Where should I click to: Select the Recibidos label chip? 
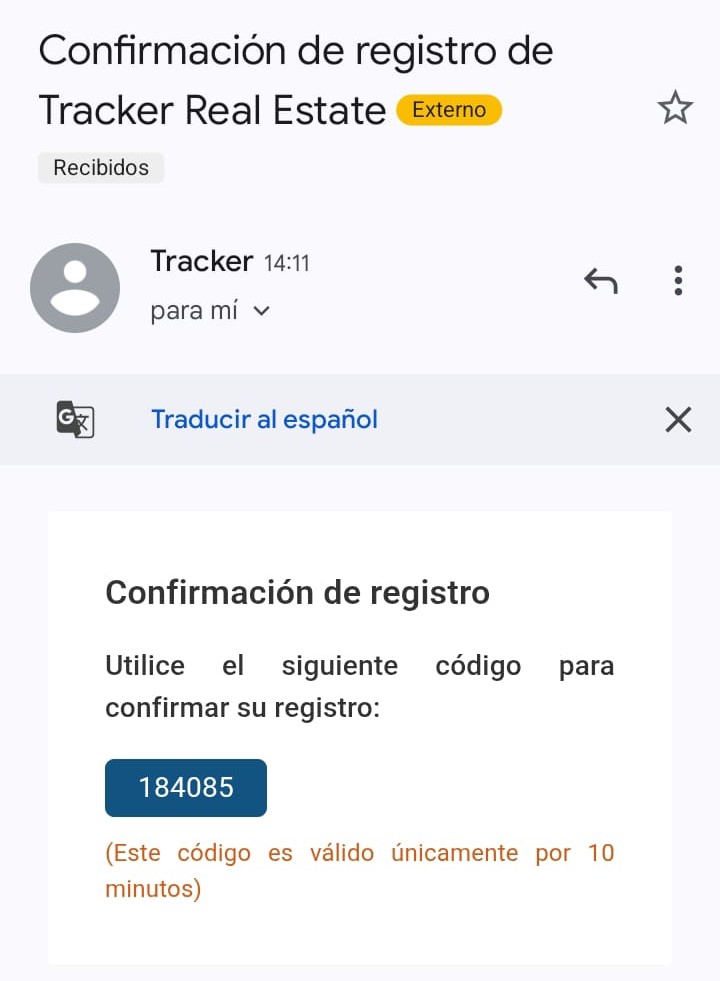pos(101,168)
